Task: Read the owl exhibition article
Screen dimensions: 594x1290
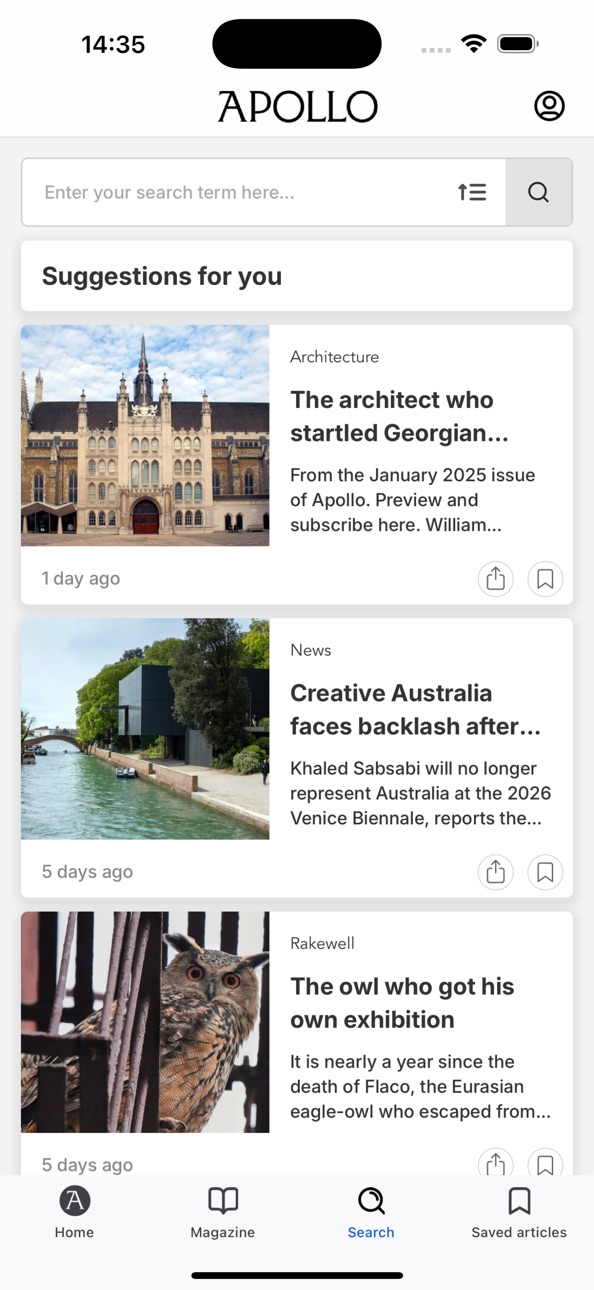Action: tap(402, 1002)
